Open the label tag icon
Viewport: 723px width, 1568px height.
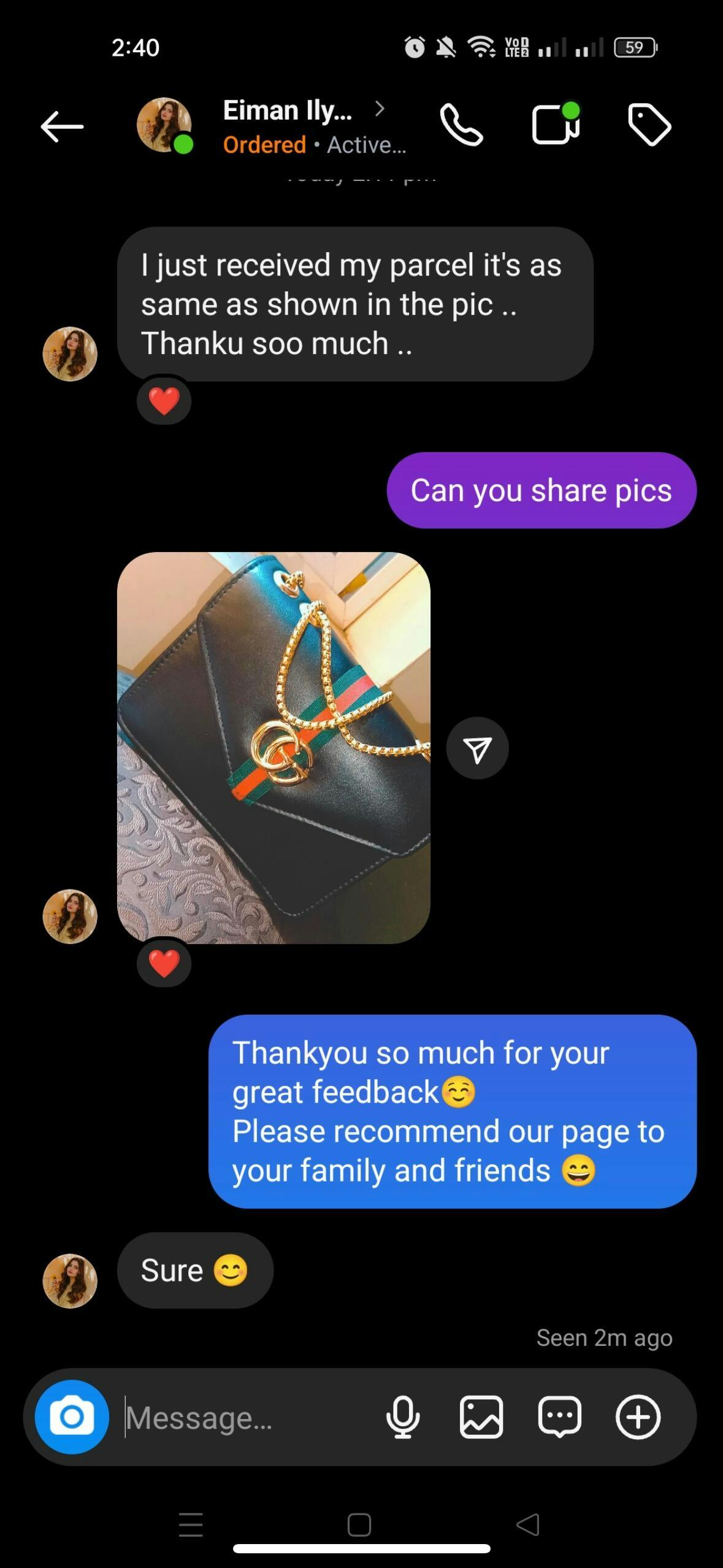point(649,125)
